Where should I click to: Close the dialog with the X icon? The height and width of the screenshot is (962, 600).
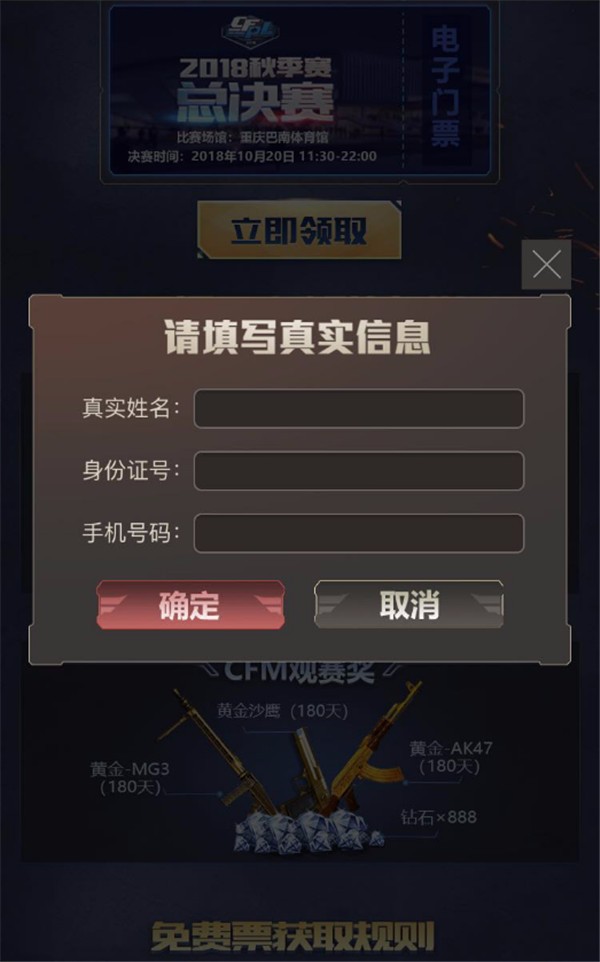tap(546, 265)
